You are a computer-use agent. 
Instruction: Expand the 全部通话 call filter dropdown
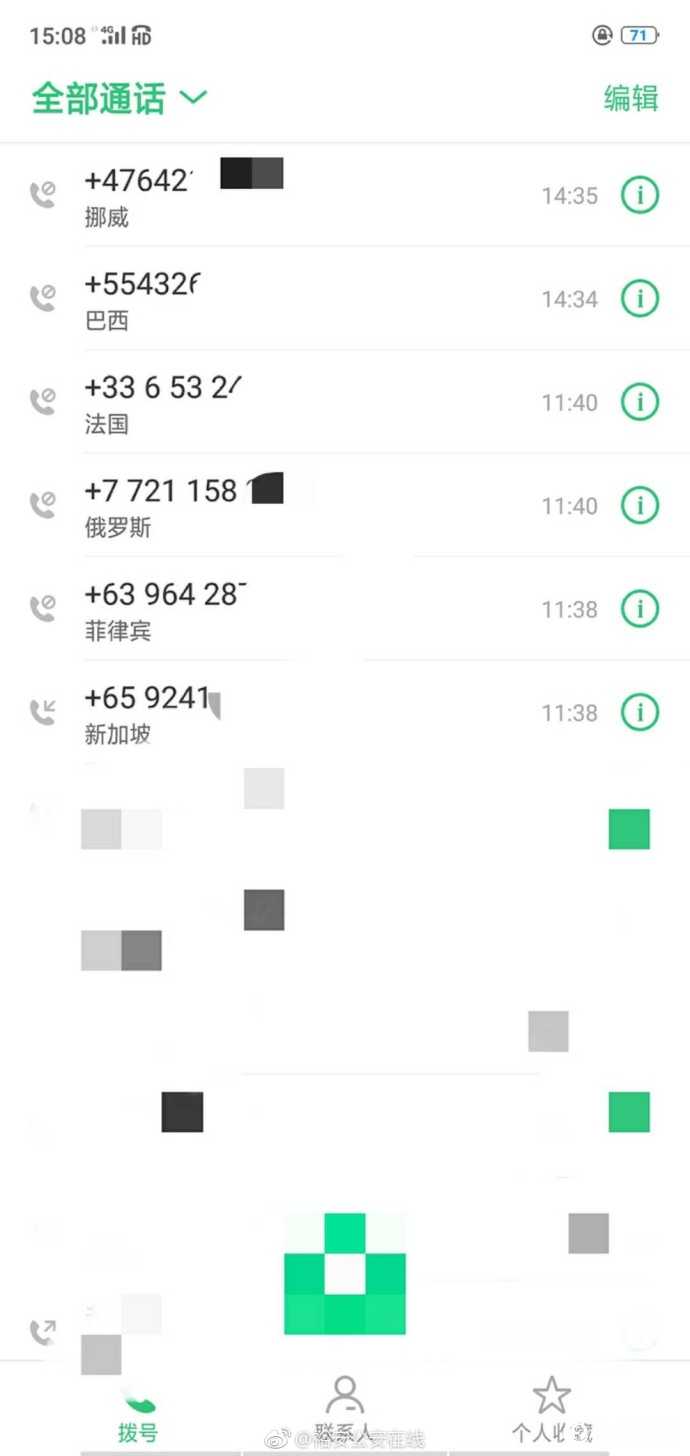(119, 98)
